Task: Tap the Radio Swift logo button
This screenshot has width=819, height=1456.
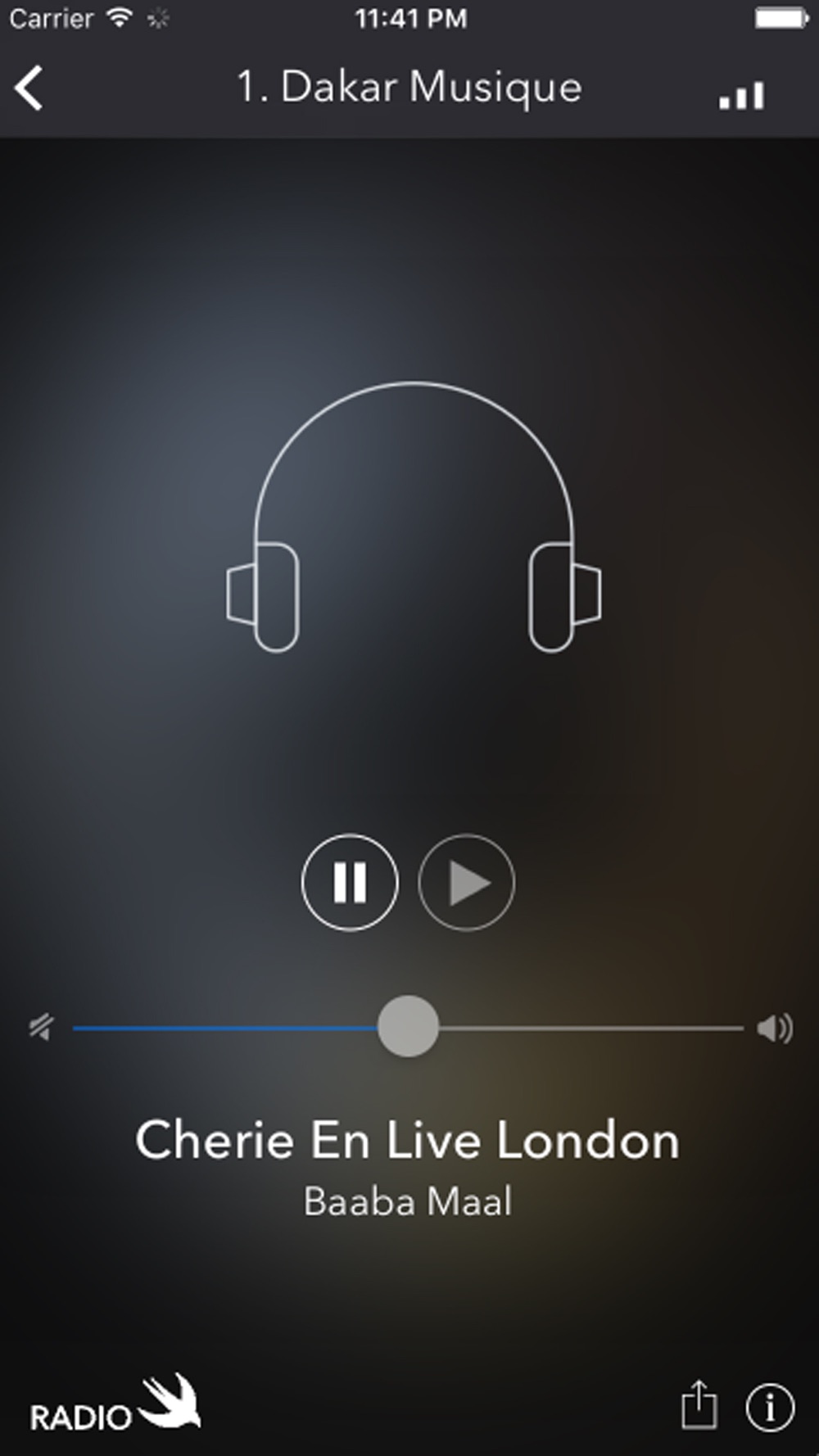Action: (115, 1405)
